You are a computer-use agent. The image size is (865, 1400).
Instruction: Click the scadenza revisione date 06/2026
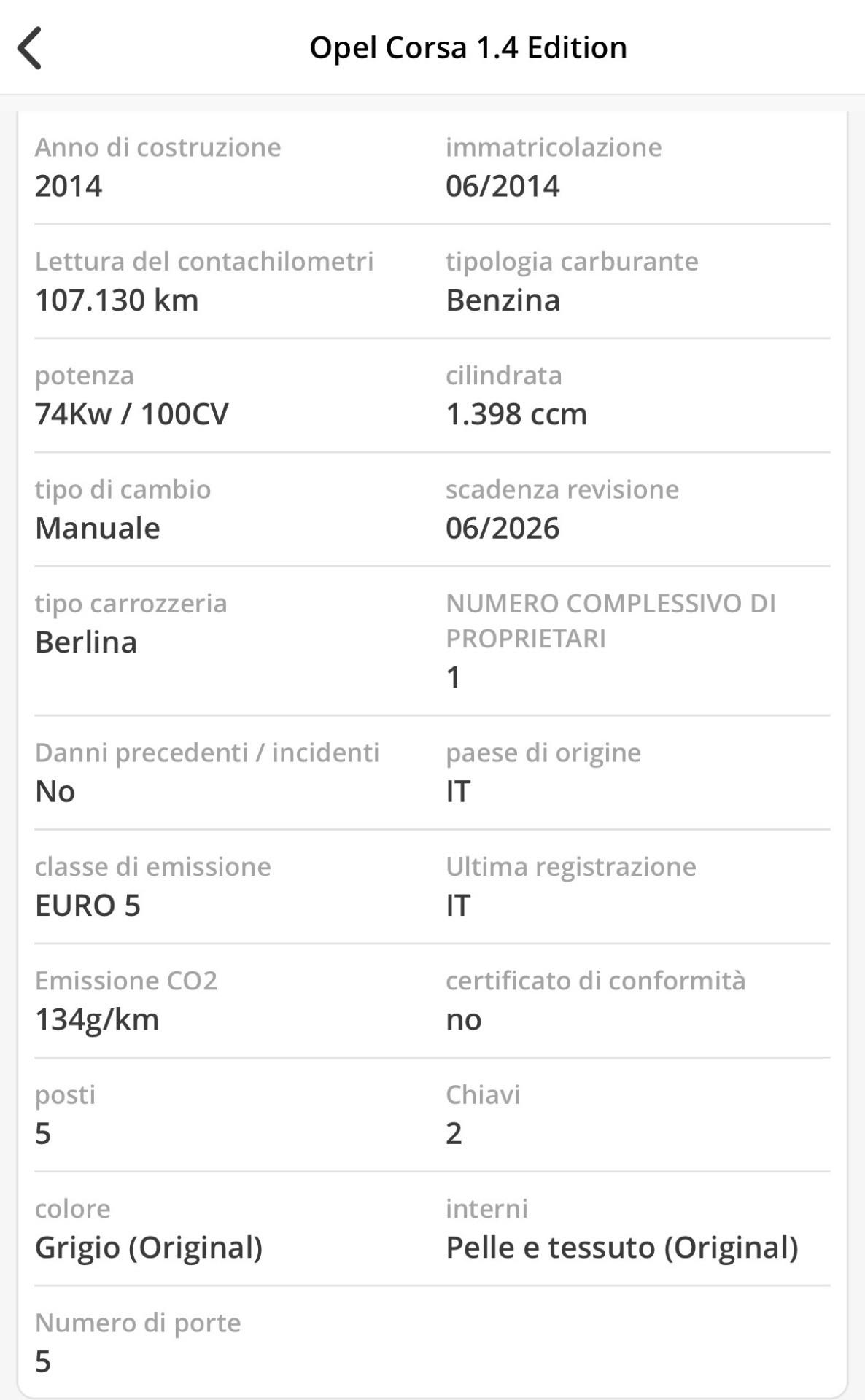pos(504,527)
